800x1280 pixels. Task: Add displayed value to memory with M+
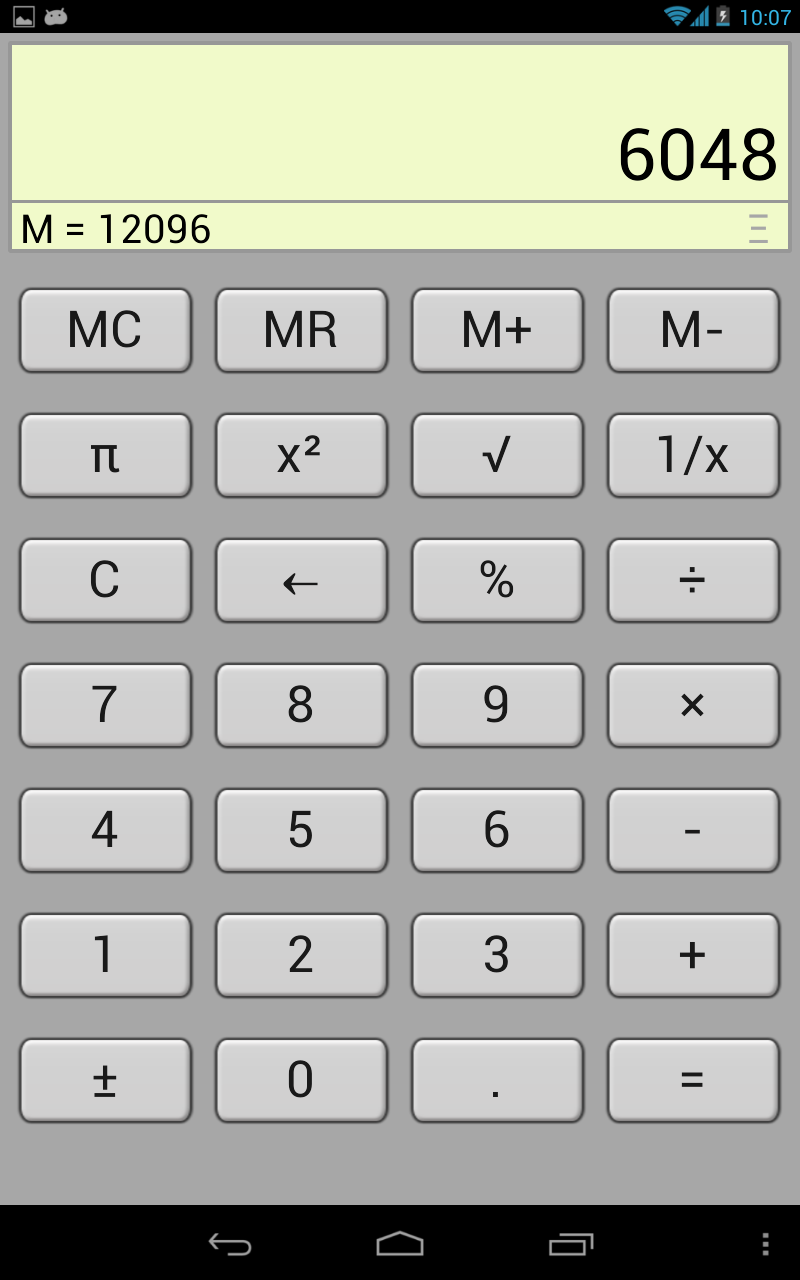click(x=497, y=330)
